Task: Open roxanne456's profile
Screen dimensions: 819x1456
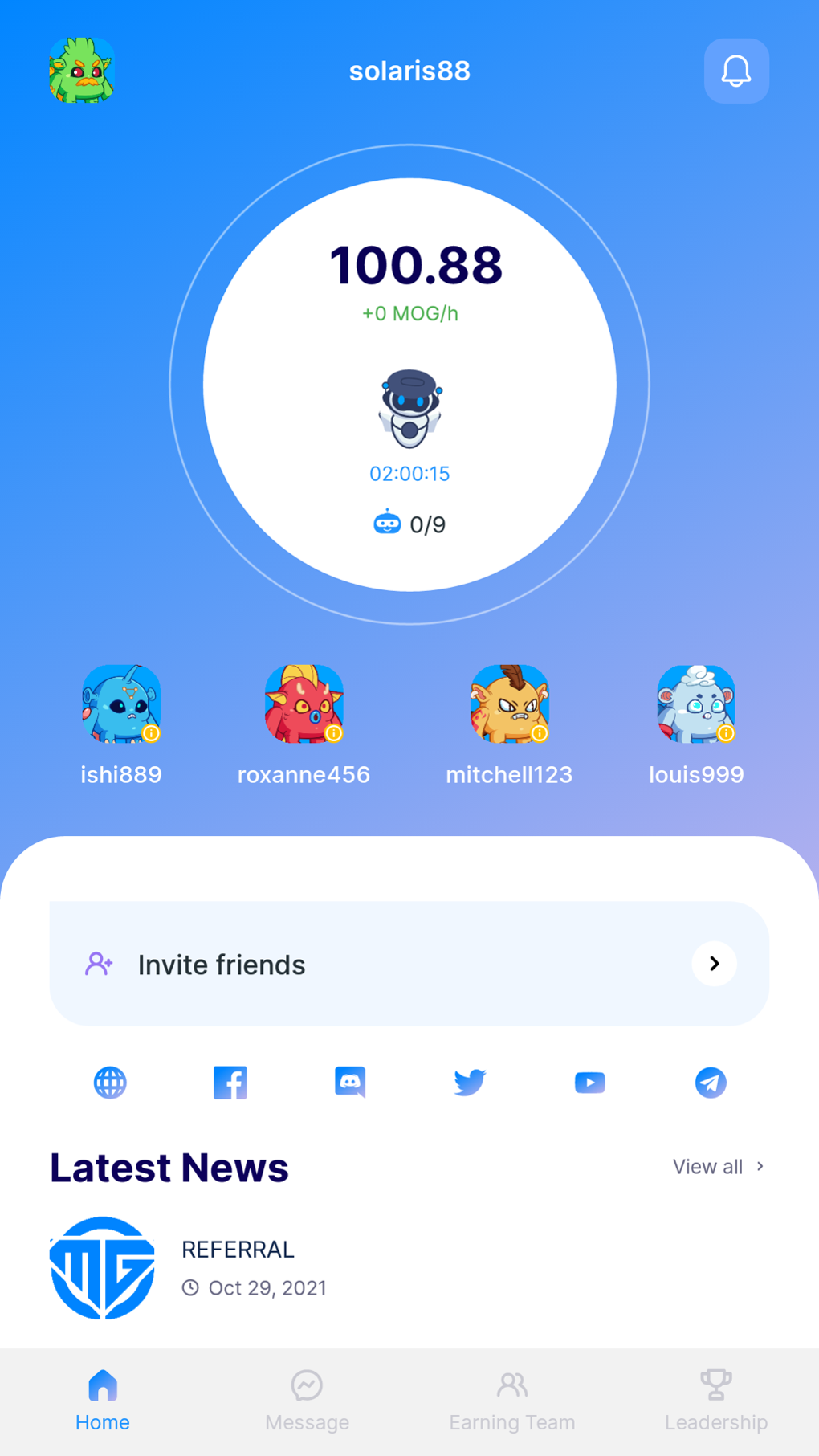Action: point(304,705)
